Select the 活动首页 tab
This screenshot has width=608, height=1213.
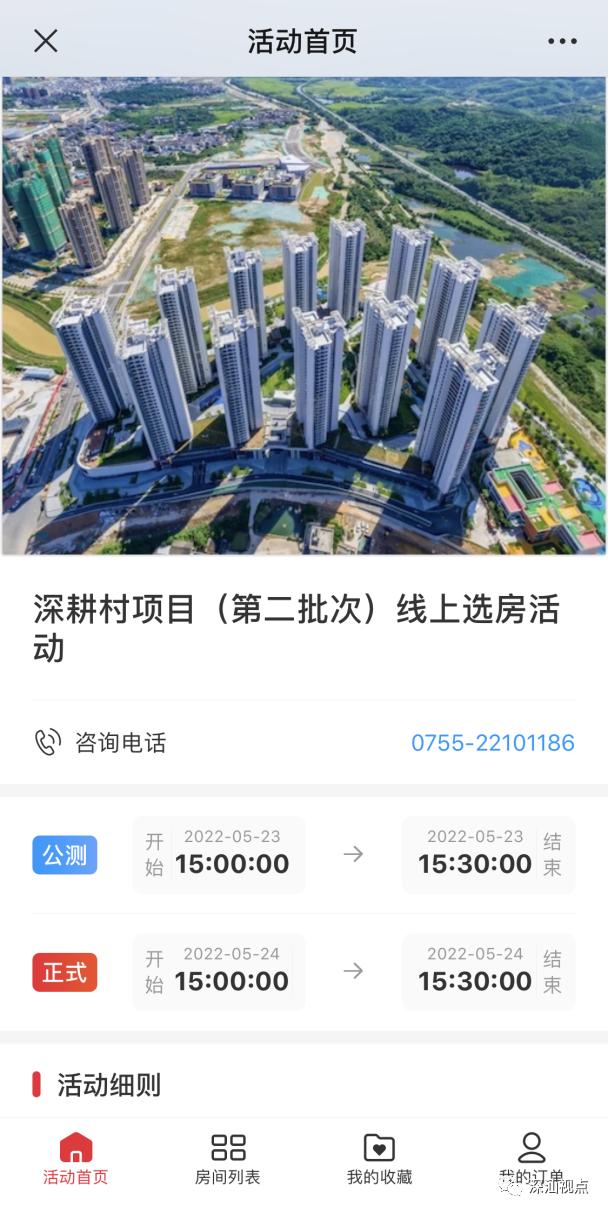point(76,1159)
